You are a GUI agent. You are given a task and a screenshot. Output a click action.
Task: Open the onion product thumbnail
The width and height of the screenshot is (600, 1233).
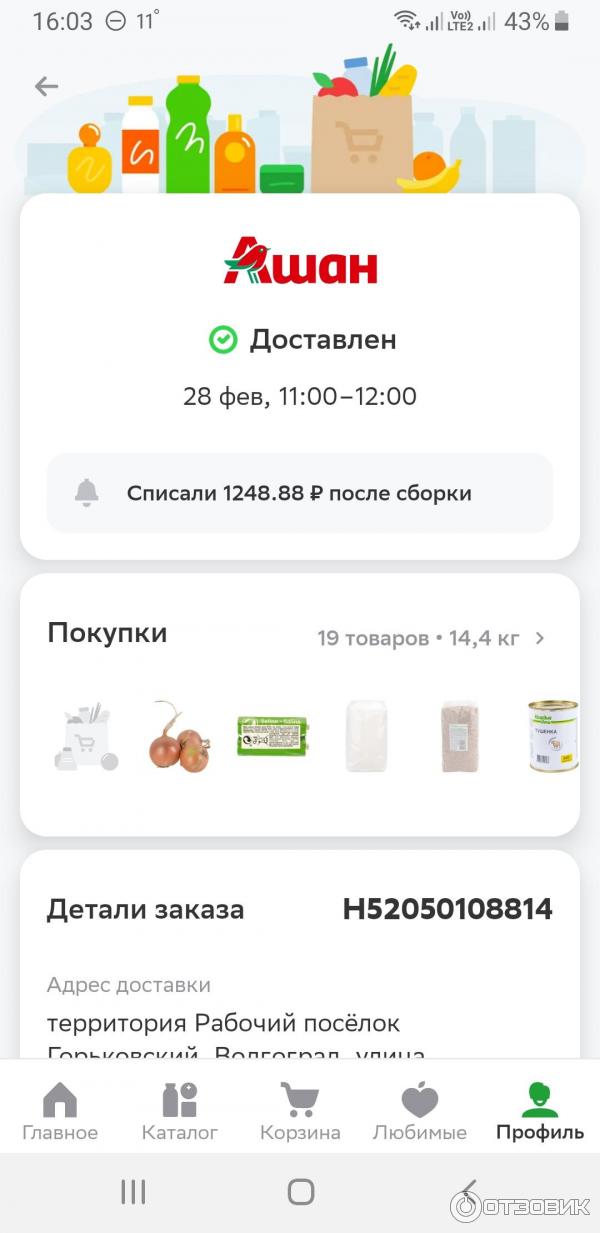[x=179, y=737]
